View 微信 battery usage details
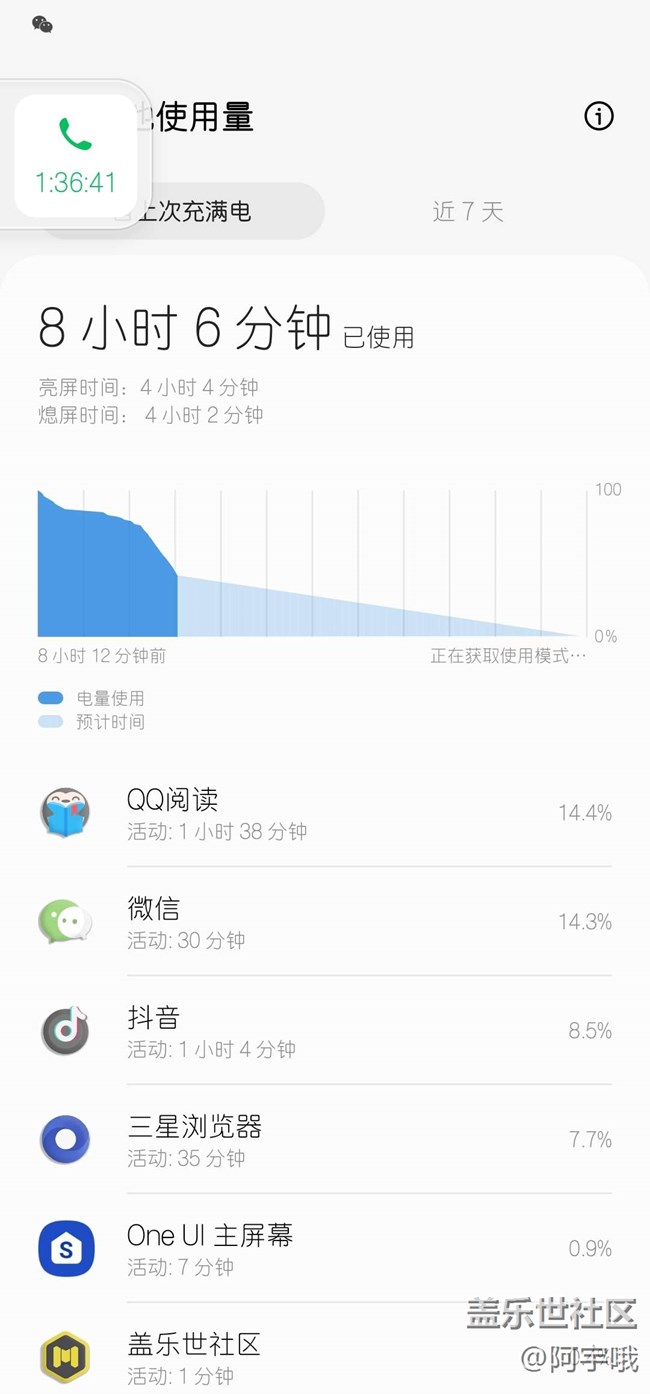The height and width of the screenshot is (1394, 650). click(325, 922)
